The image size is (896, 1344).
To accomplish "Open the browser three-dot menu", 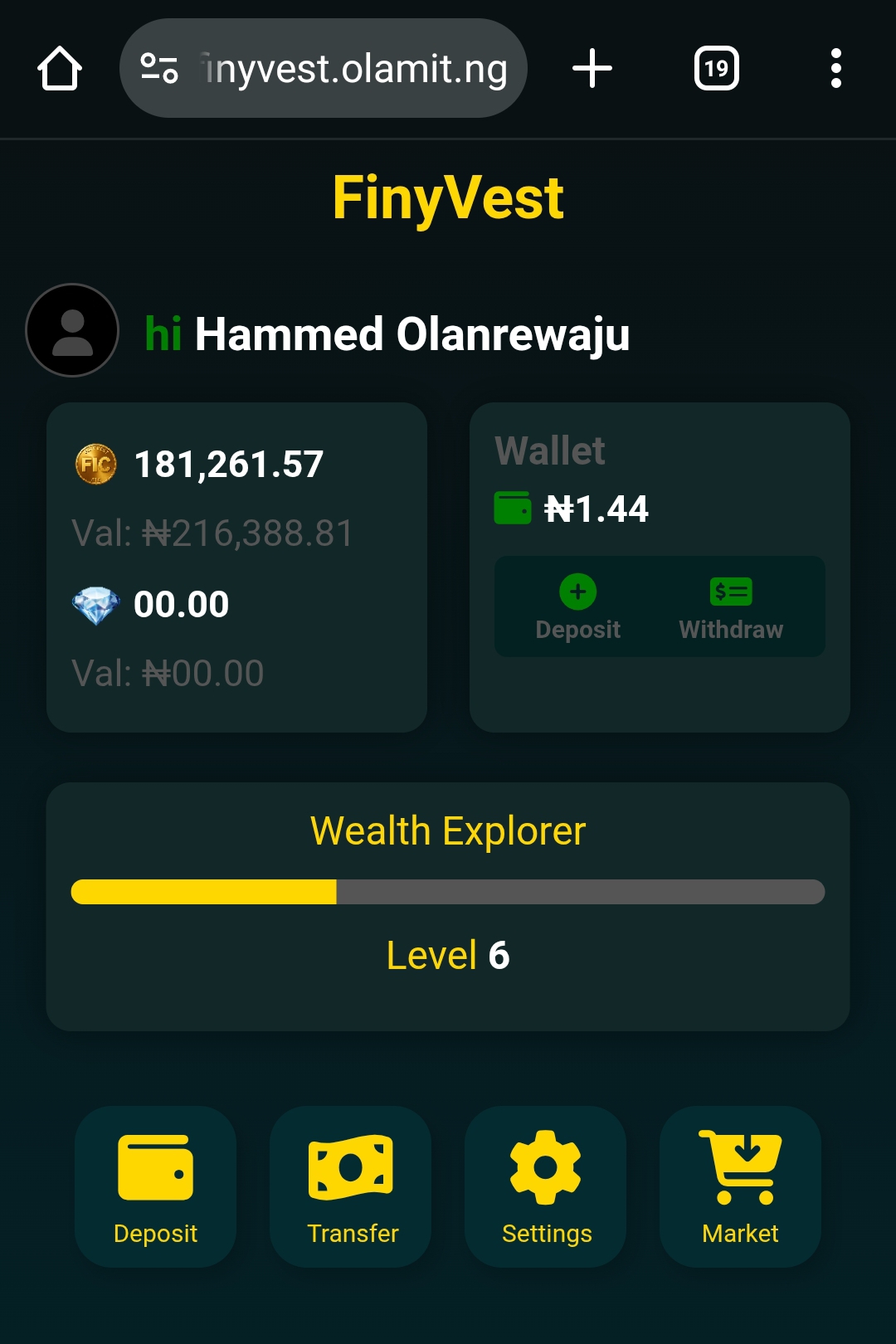I will [835, 68].
